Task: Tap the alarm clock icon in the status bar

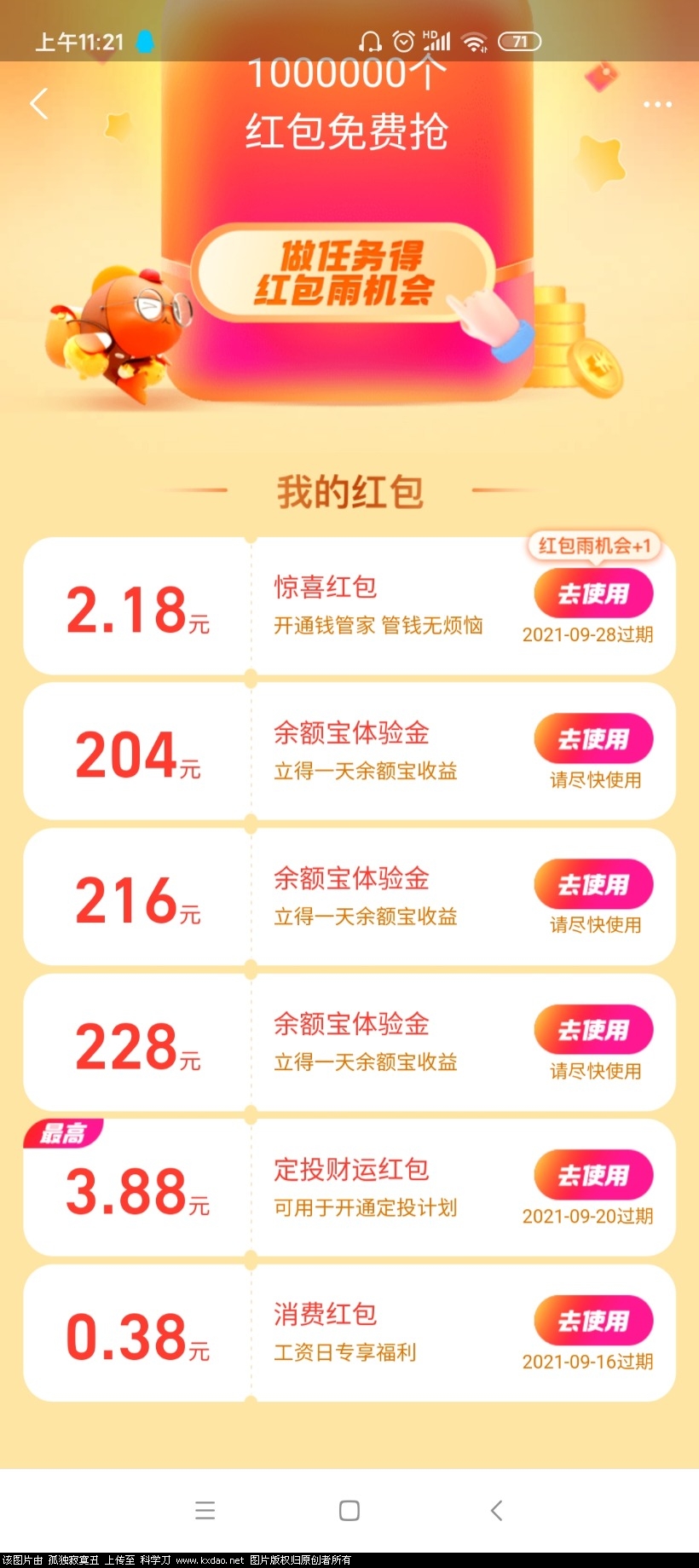Action: tap(402, 39)
